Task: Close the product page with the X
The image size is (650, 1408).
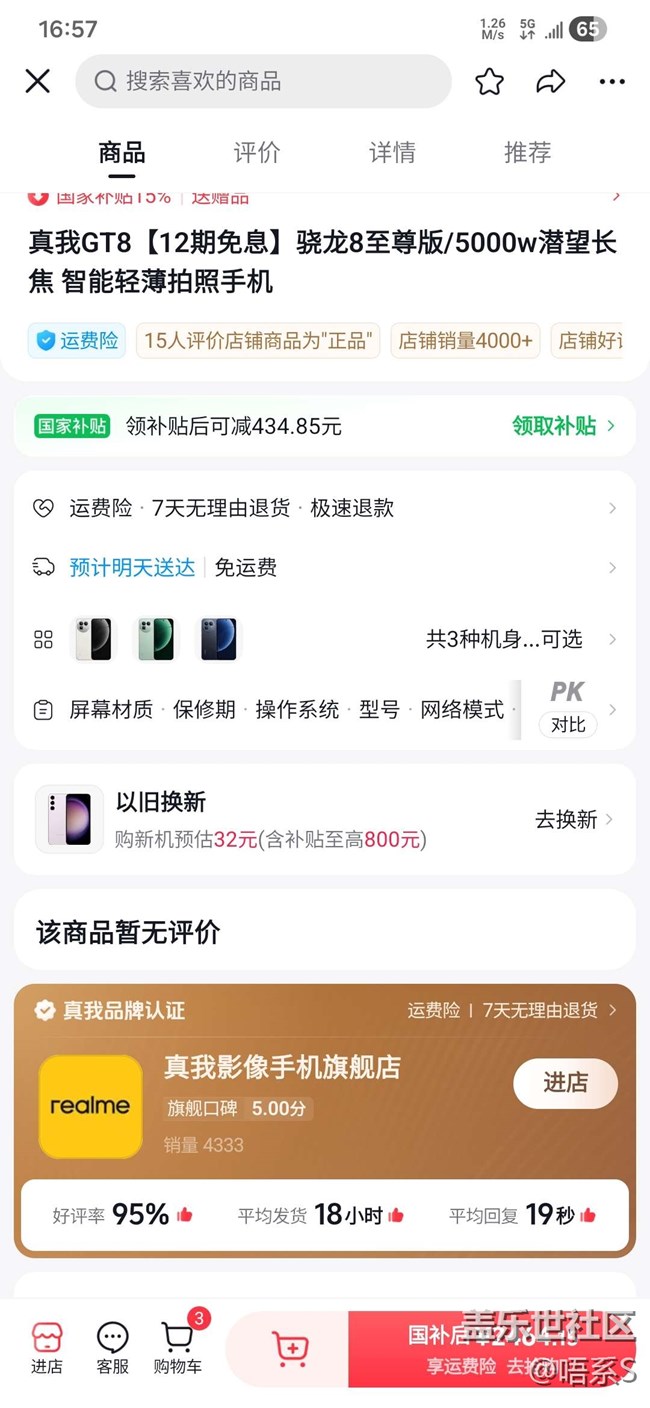Action: click(x=37, y=81)
